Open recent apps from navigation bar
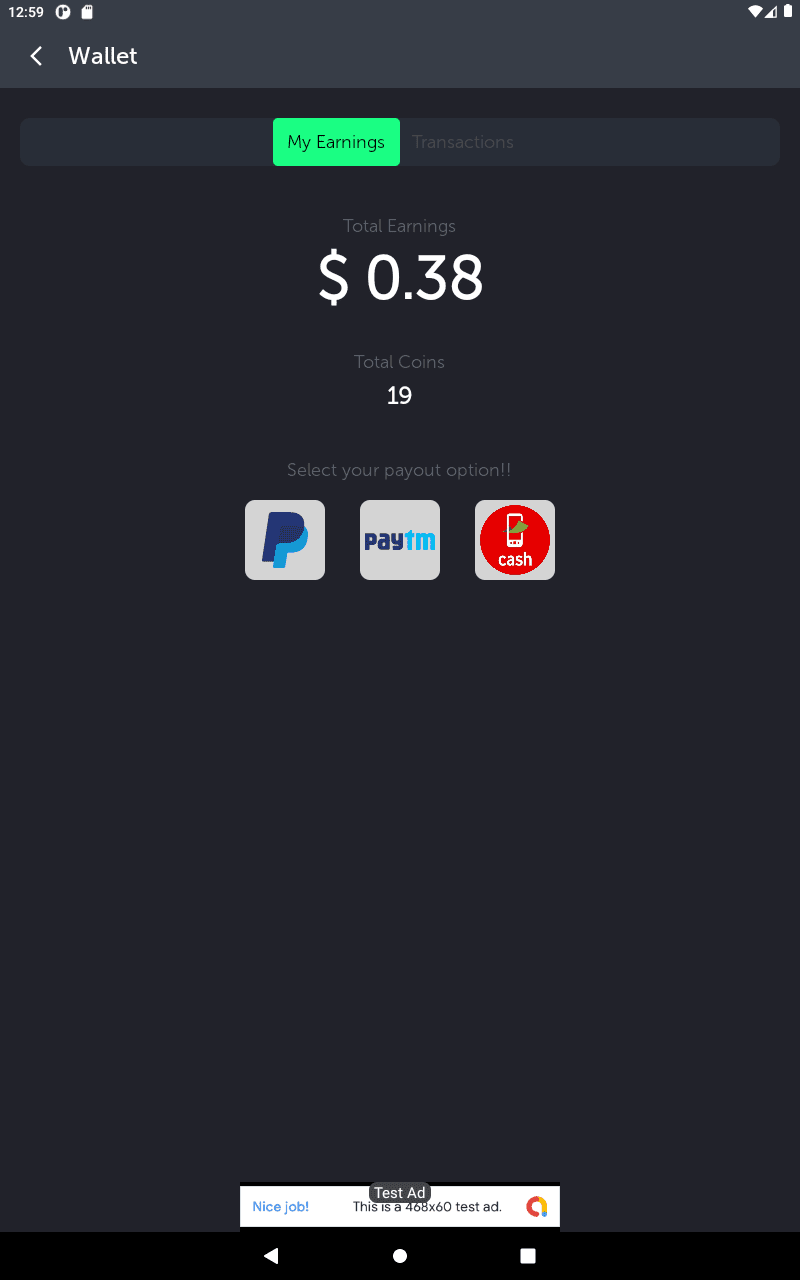The image size is (800, 1280). coord(528,1256)
